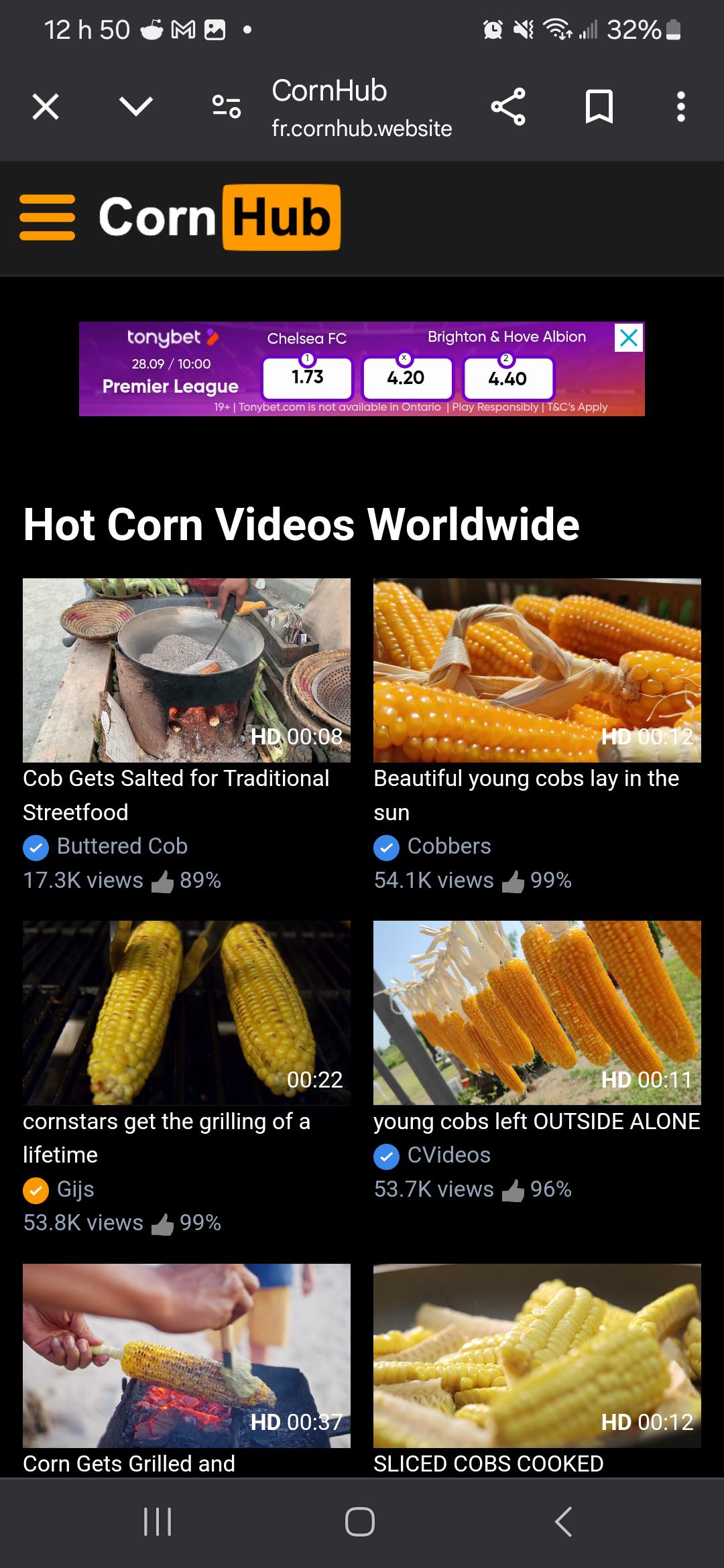Play the Beautiful young cobs video
This screenshot has width=724, height=1568.
point(537,670)
